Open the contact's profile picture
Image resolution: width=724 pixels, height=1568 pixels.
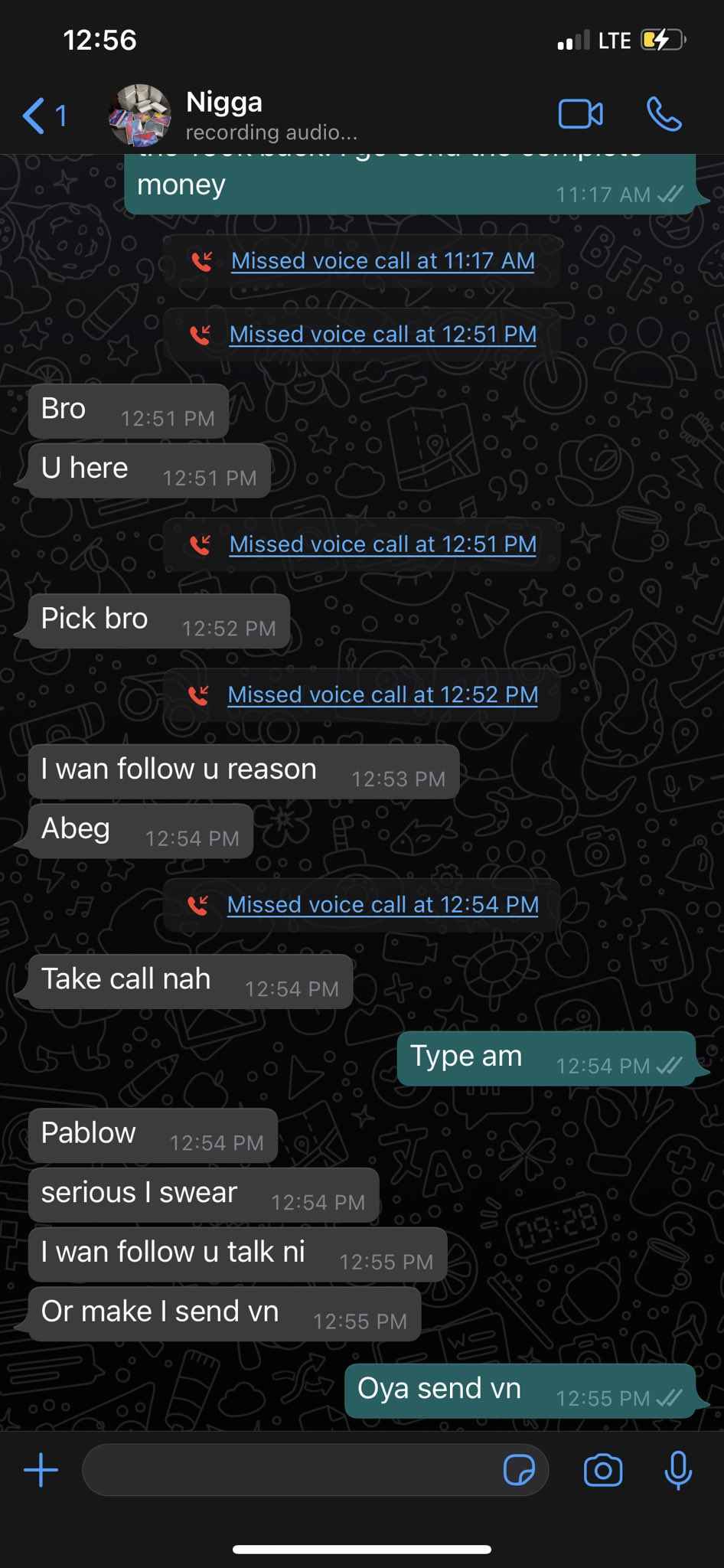click(x=139, y=115)
